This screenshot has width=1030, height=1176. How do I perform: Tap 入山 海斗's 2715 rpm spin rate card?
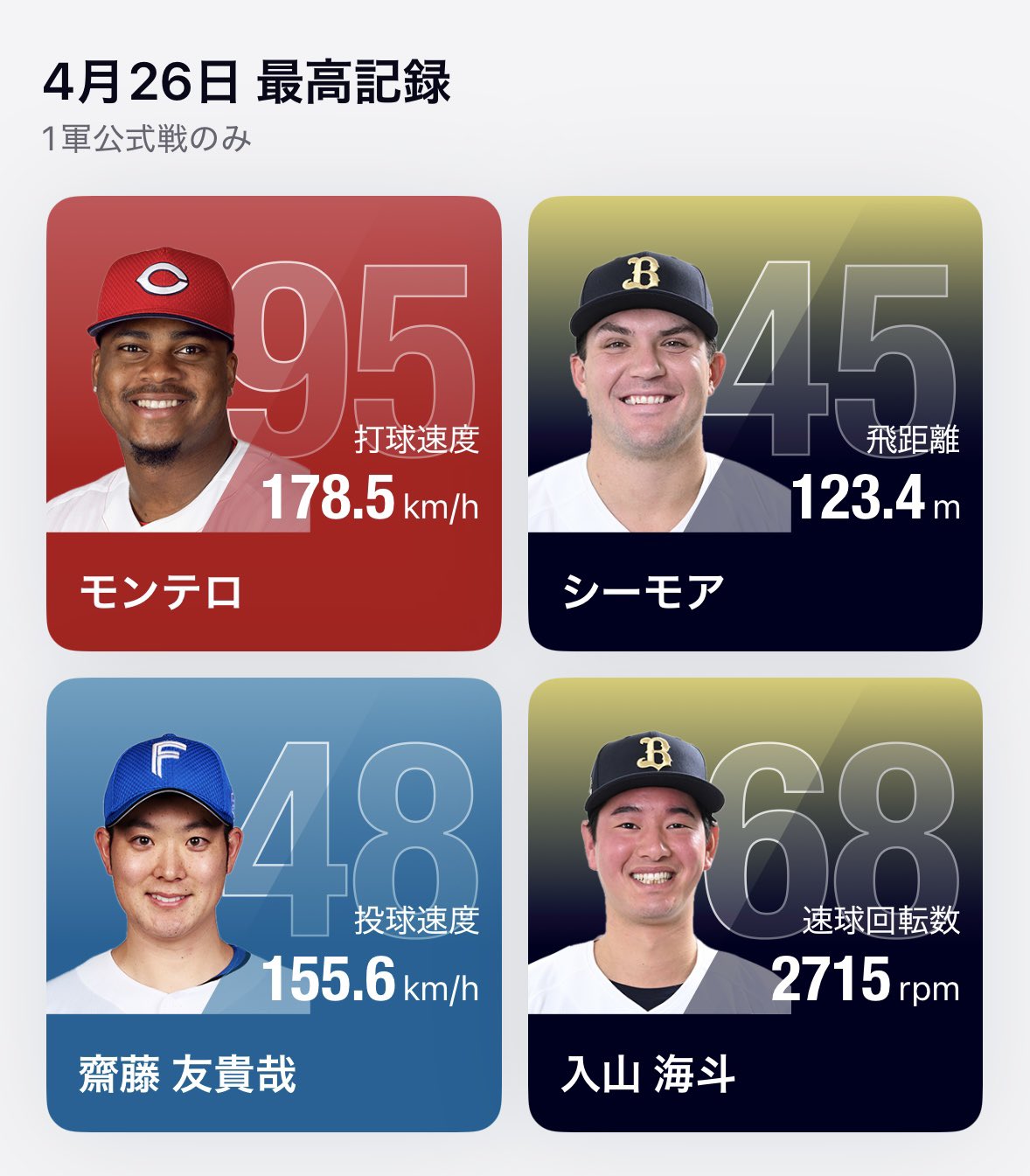[x=755, y=904]
